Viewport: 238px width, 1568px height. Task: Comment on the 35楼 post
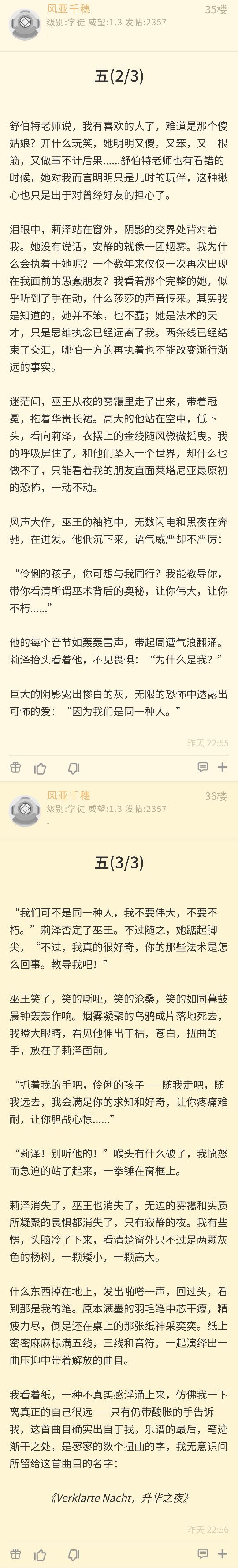tap(203, 767)
